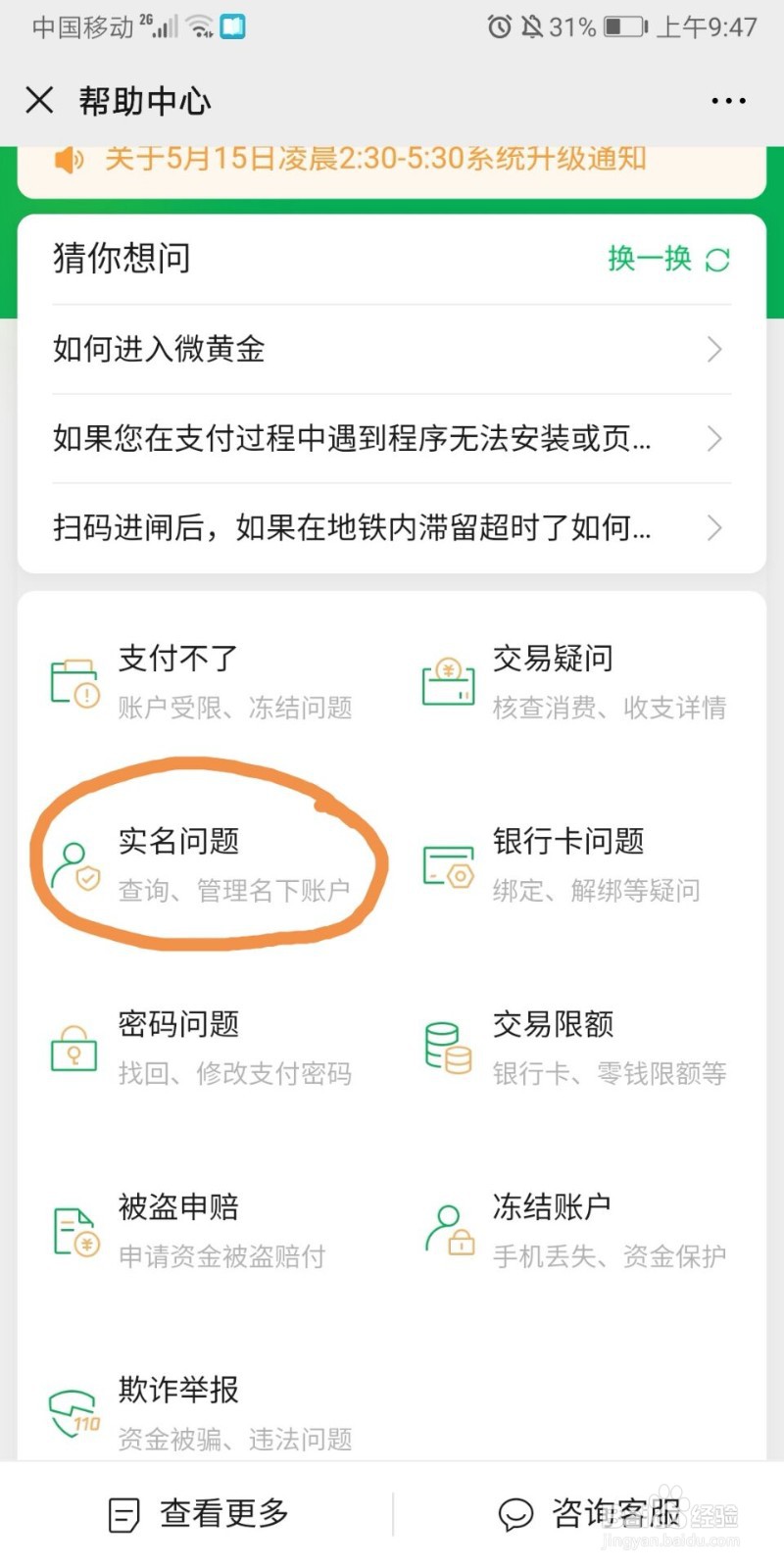Expand the 如何进入微黄金 question chevron
Viewport: 784px width, 1568px height.
[x=714, y=349]
